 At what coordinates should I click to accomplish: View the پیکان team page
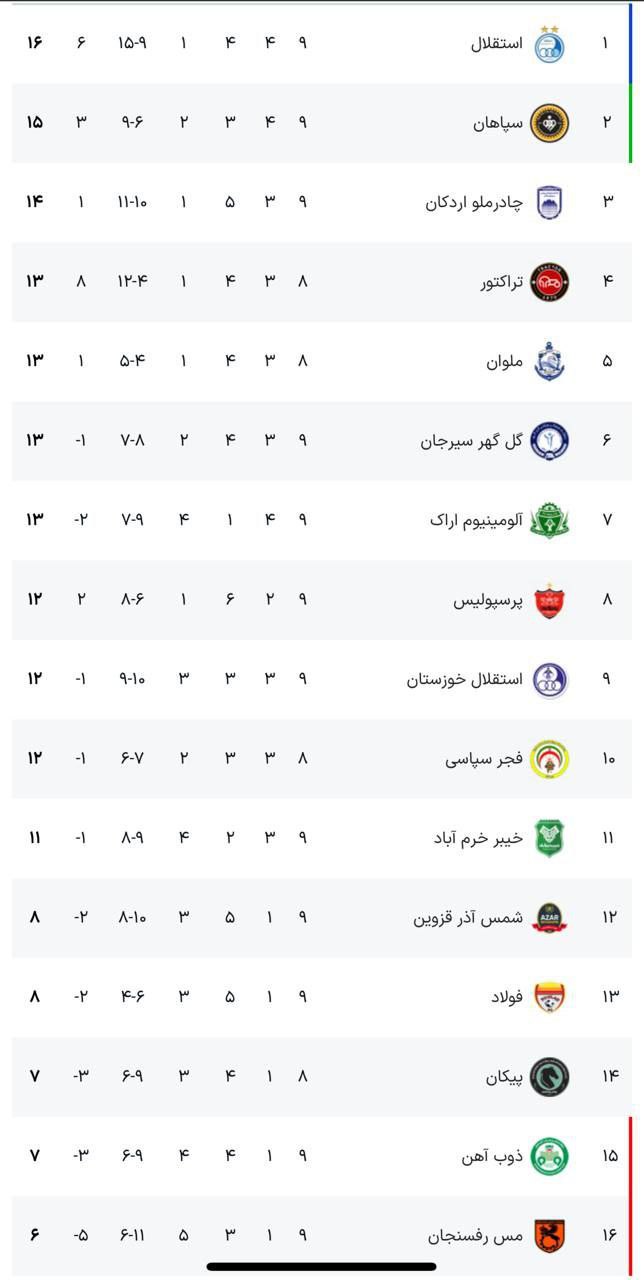[x=504, y=1076]
